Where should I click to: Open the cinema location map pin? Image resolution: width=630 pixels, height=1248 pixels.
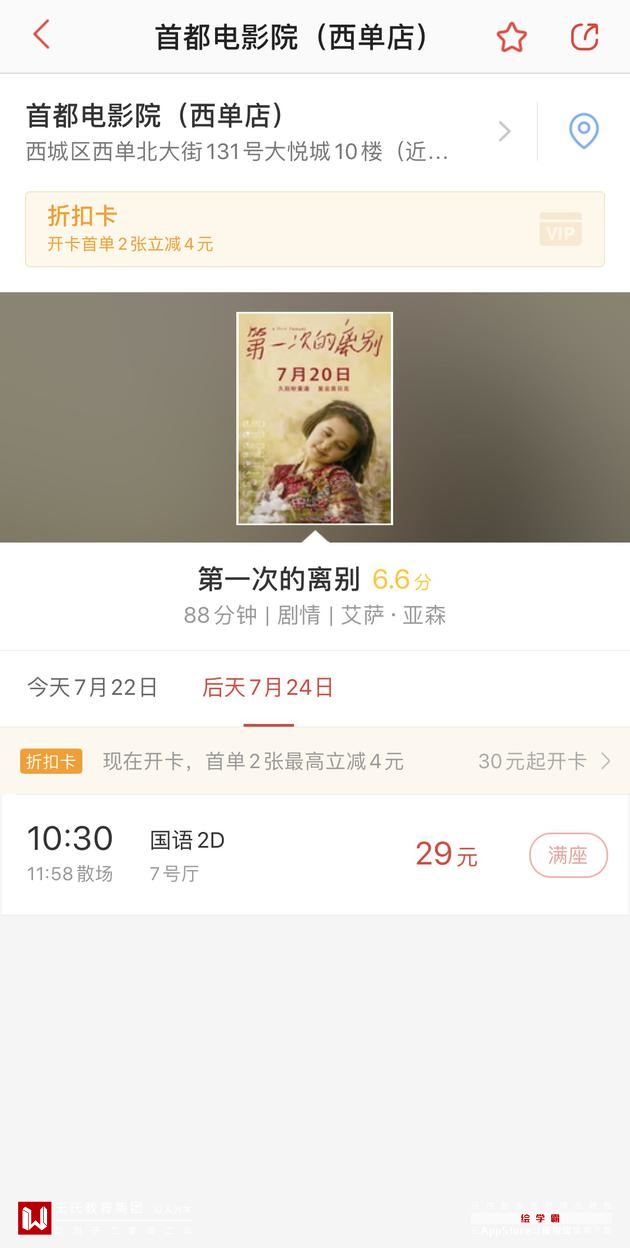coord(583,131)
